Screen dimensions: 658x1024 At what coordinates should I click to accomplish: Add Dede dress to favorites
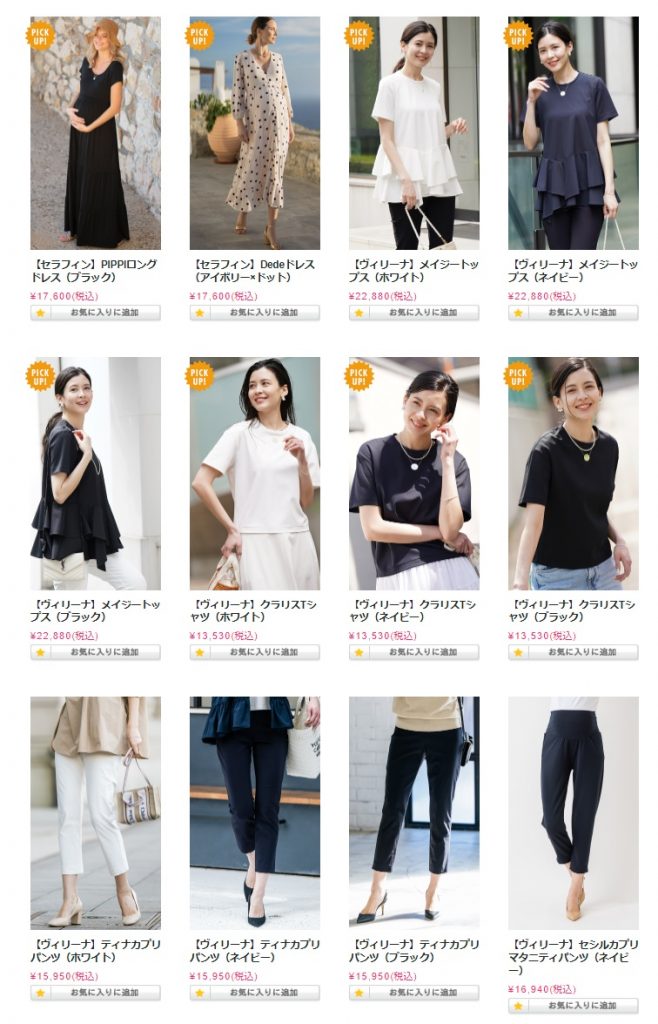[x=255, y=313]
